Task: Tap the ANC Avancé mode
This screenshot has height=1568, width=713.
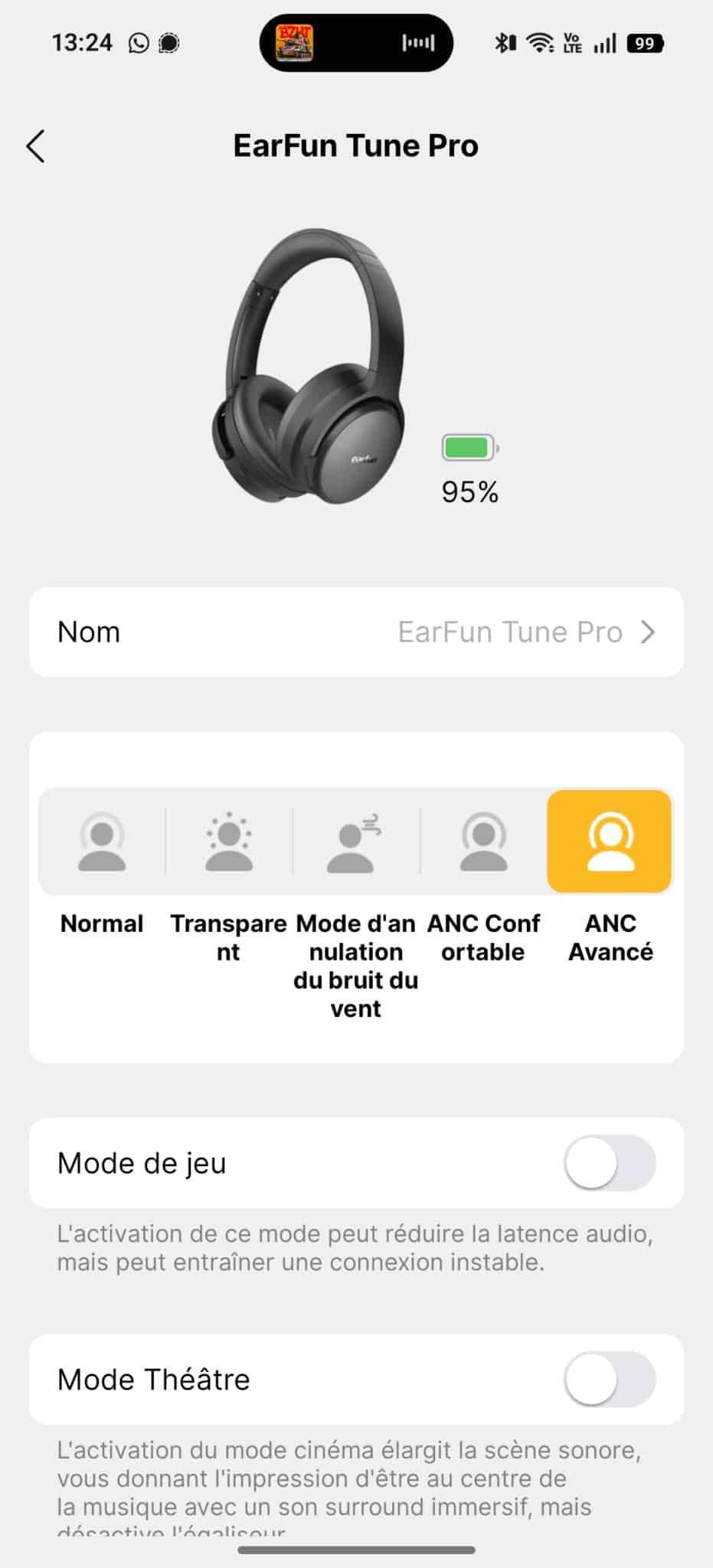Action: [610, 841]
